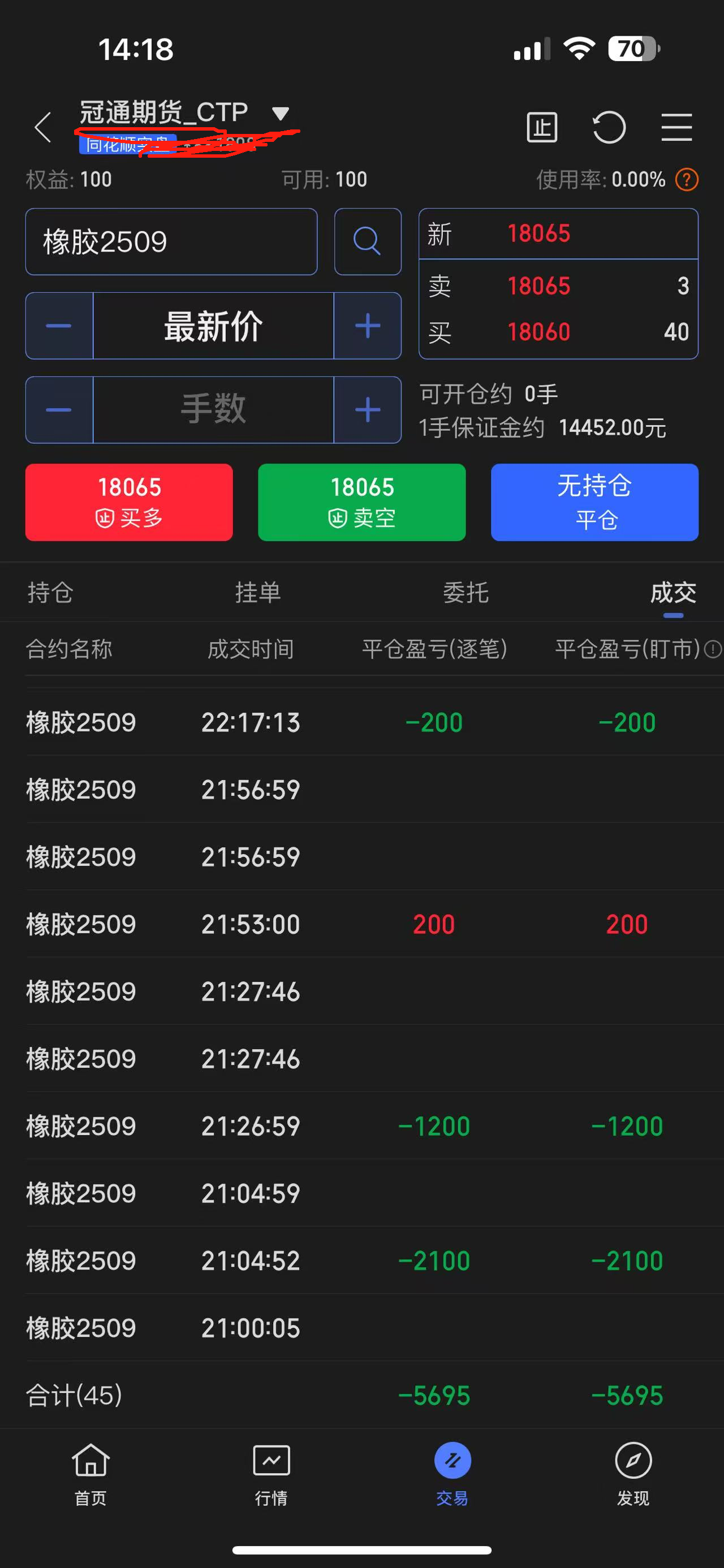
Task: Open the stop-loss 止 icon
Action: click(x=541, y=128)
